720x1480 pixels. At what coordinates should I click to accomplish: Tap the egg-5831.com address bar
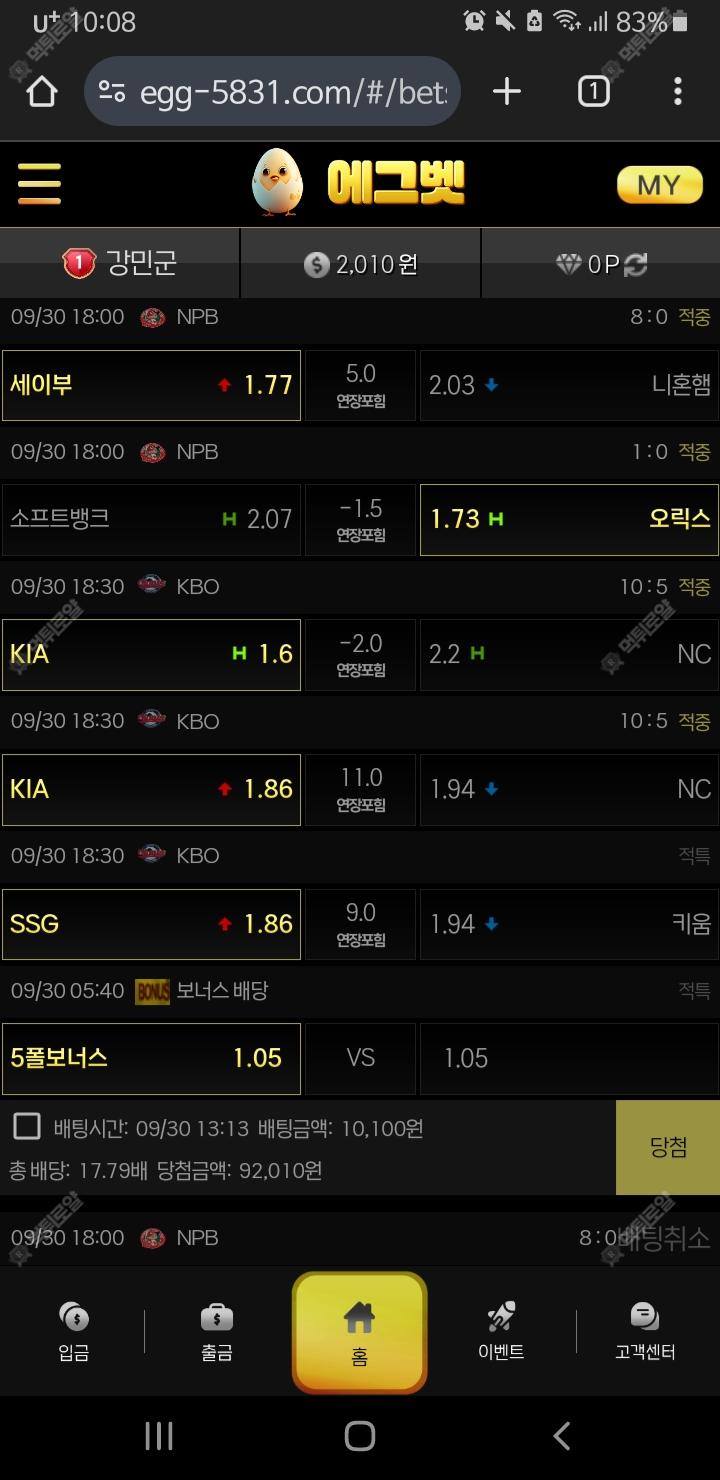(272, 92)
